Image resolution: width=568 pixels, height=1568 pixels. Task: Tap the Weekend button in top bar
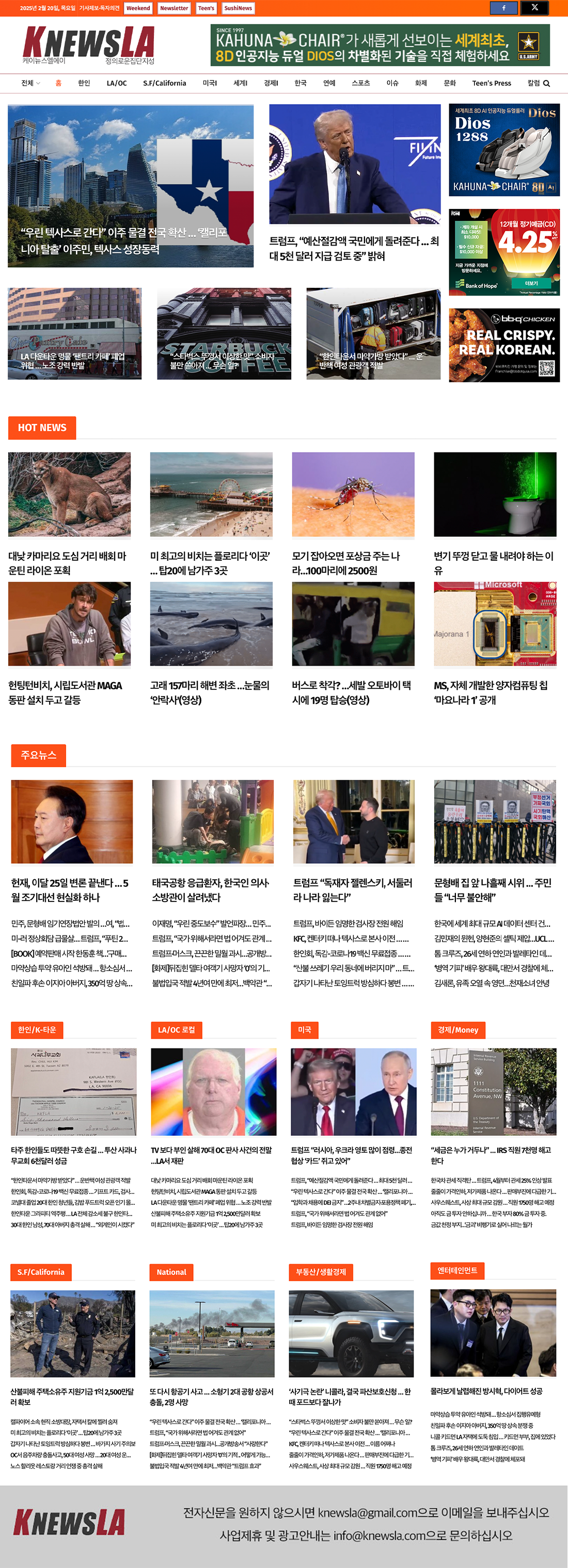pos(138,8)
